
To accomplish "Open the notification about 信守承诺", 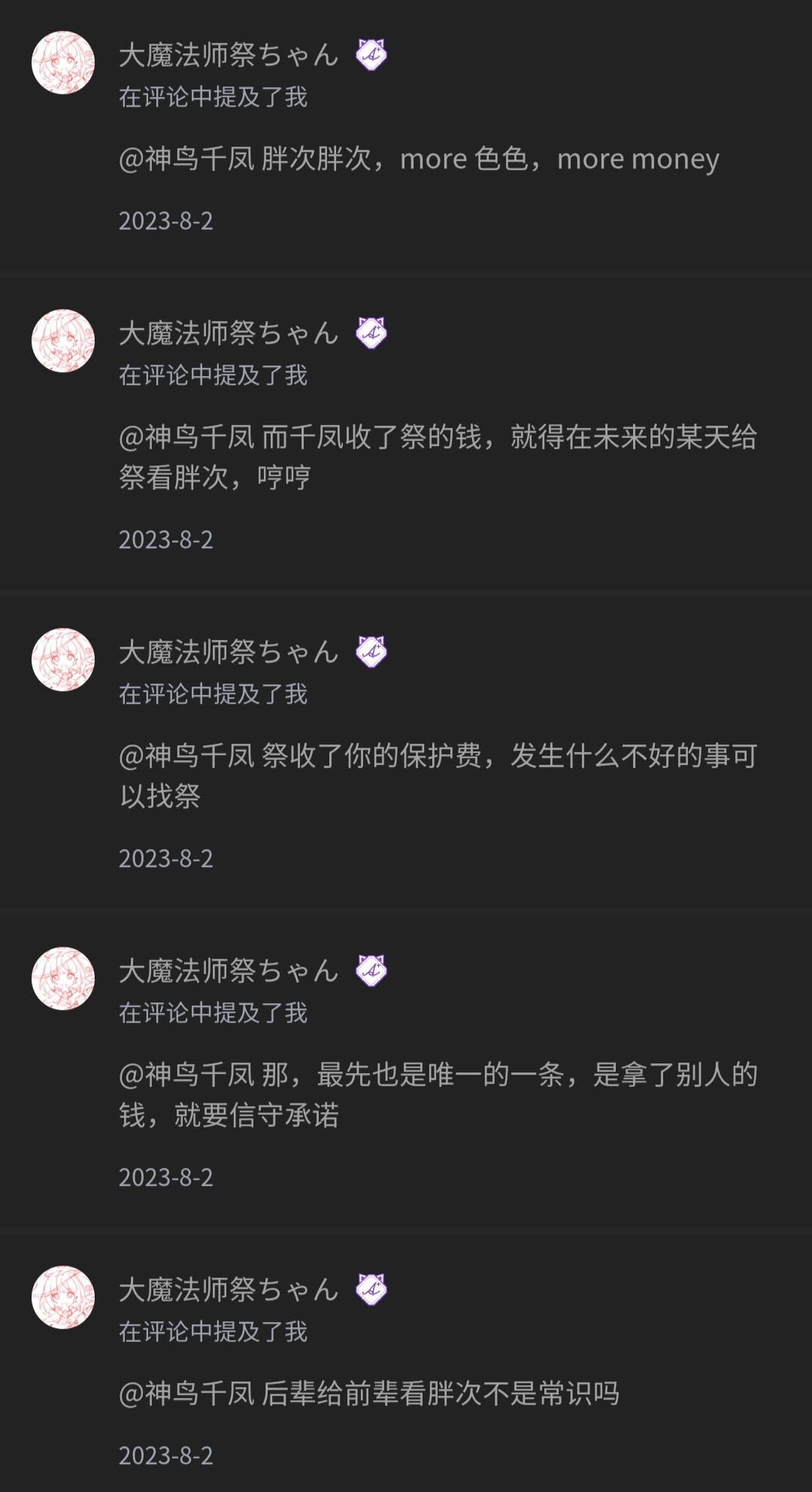I will [x=438, y=1094].
